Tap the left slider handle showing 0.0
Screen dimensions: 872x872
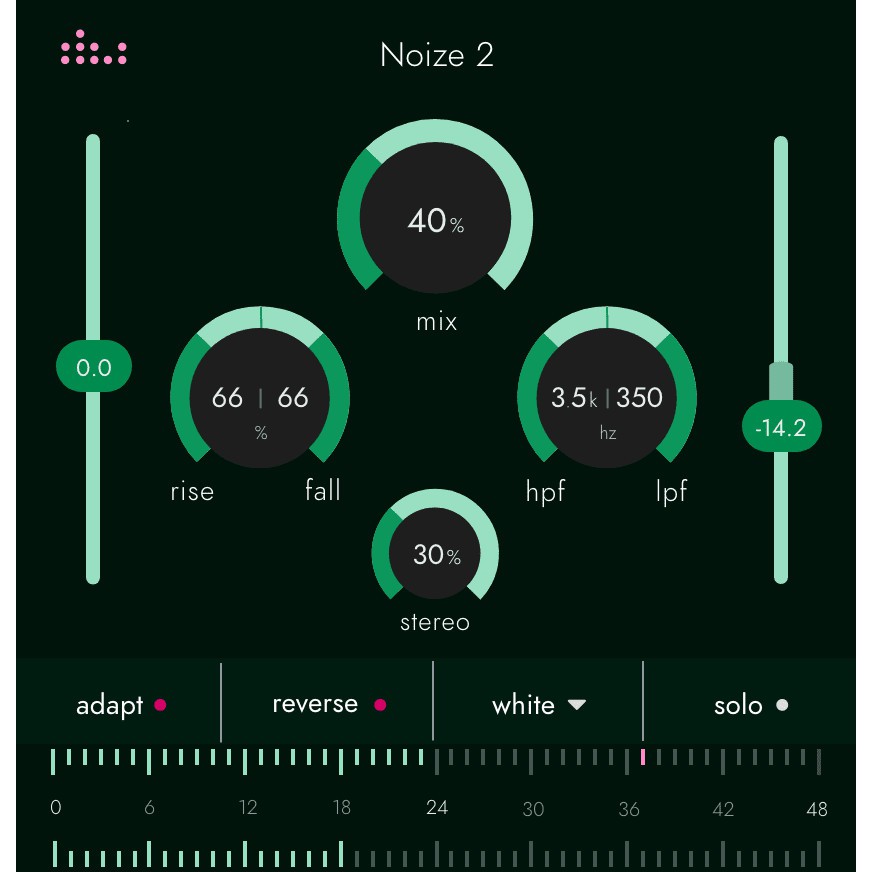coord(93,368)
